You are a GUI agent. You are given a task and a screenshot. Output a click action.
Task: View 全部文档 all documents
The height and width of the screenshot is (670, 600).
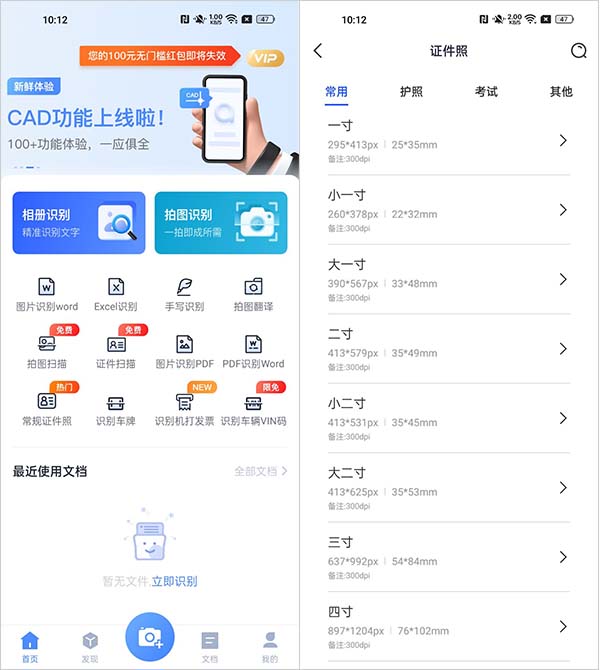point(260,471)
